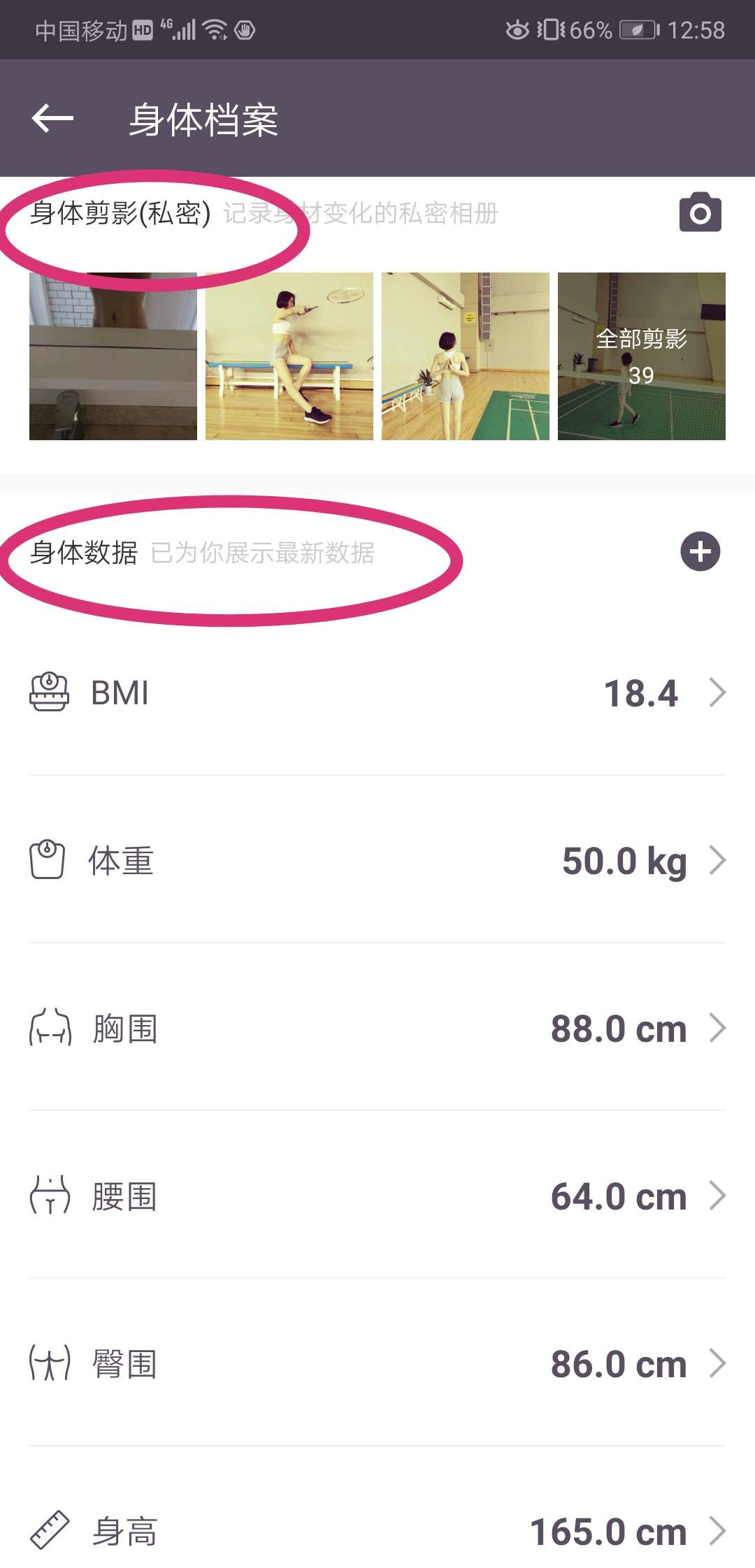Open the badminton serve photo thumbnail
Viewport: 755px width, 1568px height.
click(289, 356)
